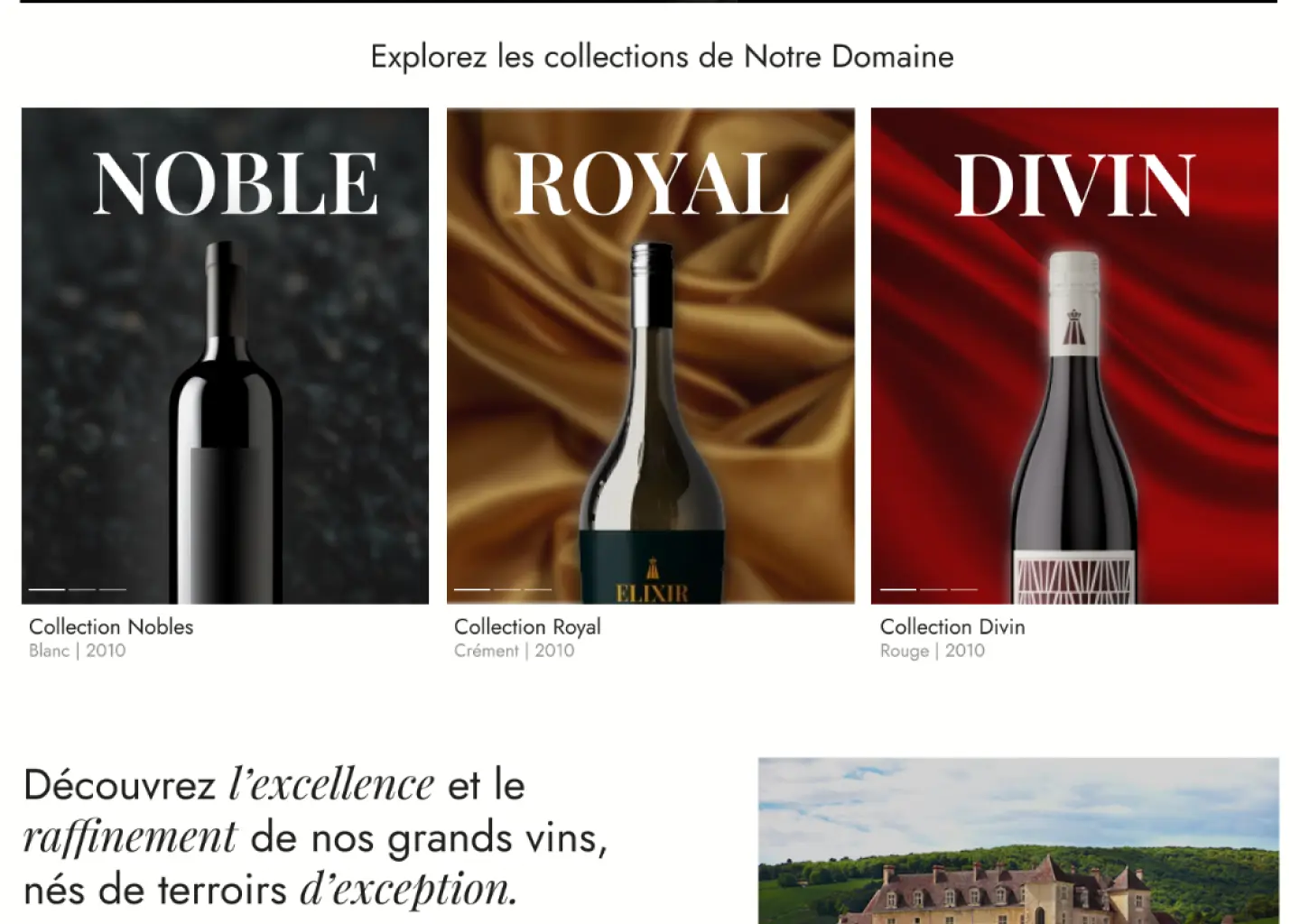Open the Collection Divin title link
This screenshot has width=1300, height=924.
point(952,626)
